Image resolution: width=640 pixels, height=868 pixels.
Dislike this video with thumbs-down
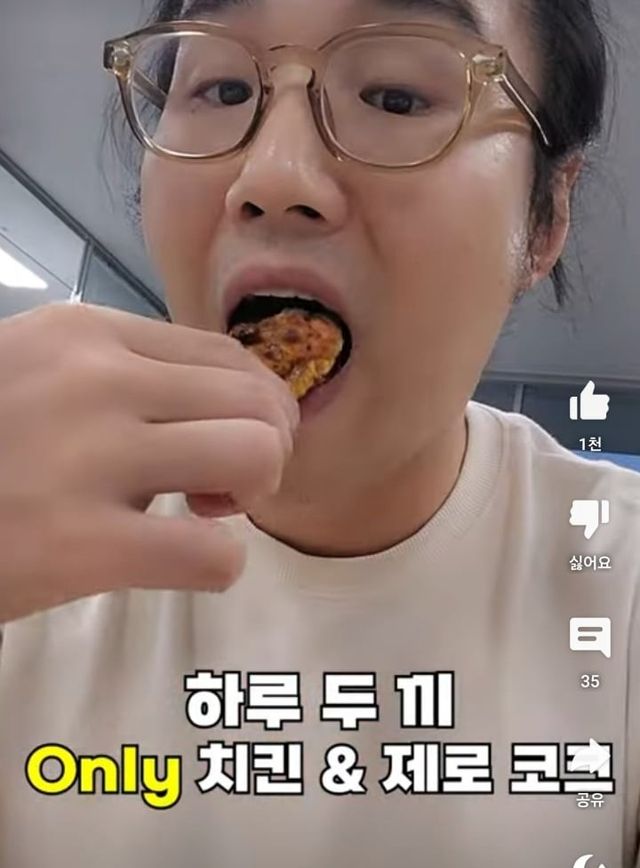[x=589, y=520]
